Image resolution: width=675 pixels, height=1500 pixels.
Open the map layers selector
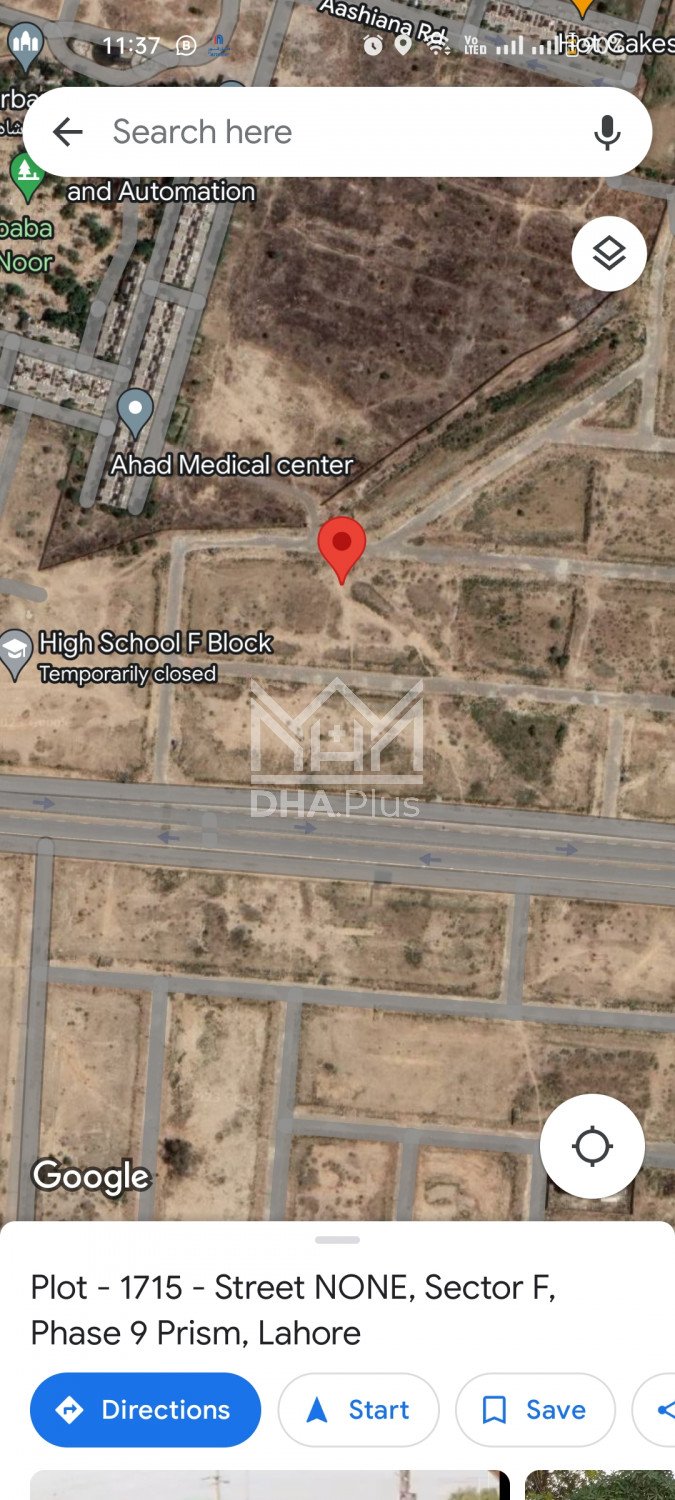coord(609,254)
